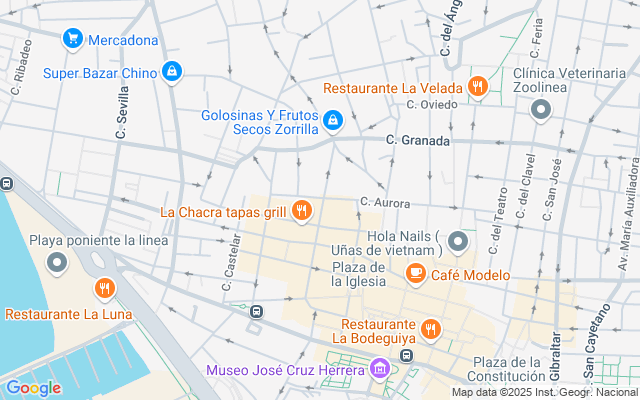Tap the Golosinas Y Frutos Secos Zorrilla pin
This screenshot has height=400, width=640.
click(333, 121)
